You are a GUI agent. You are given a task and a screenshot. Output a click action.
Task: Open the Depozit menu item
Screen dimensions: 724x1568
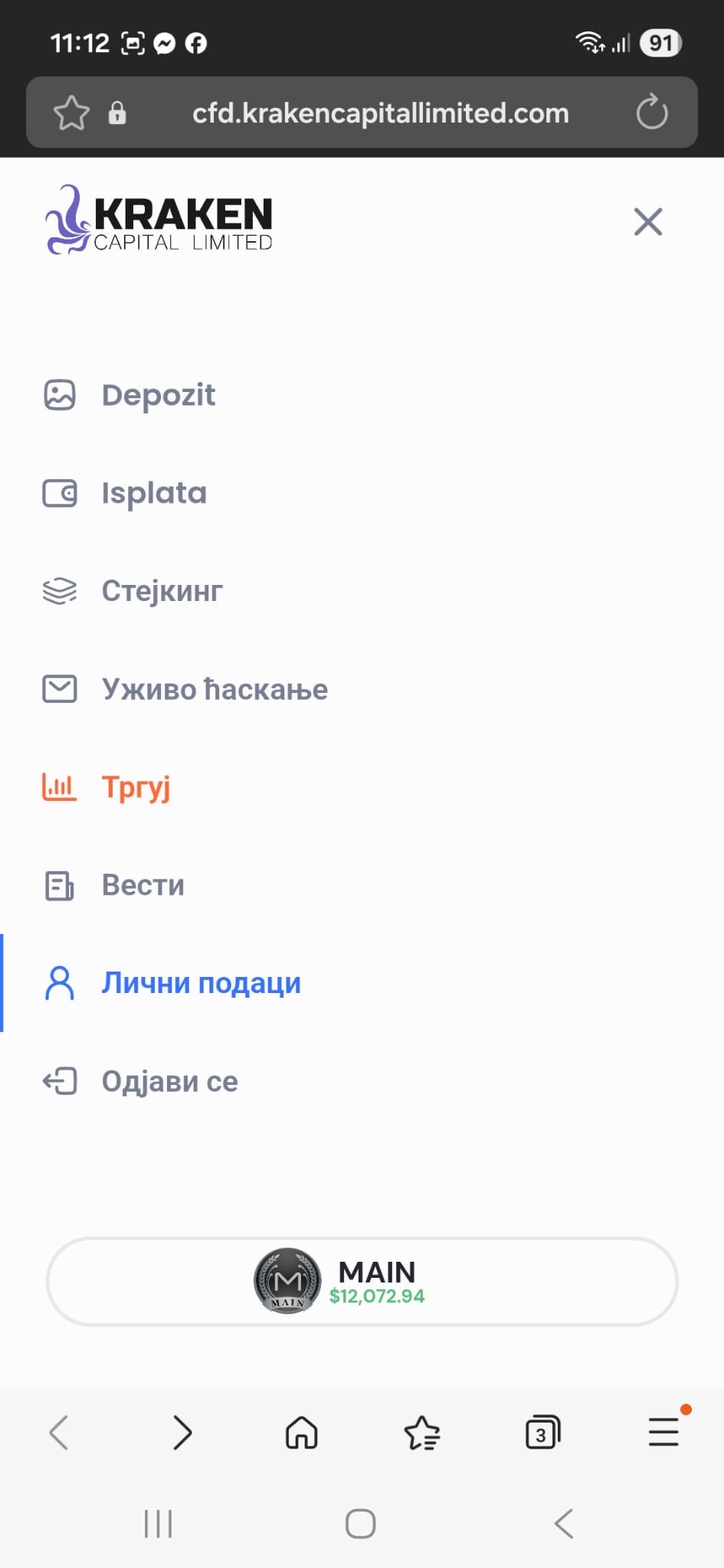click(158, 395)
